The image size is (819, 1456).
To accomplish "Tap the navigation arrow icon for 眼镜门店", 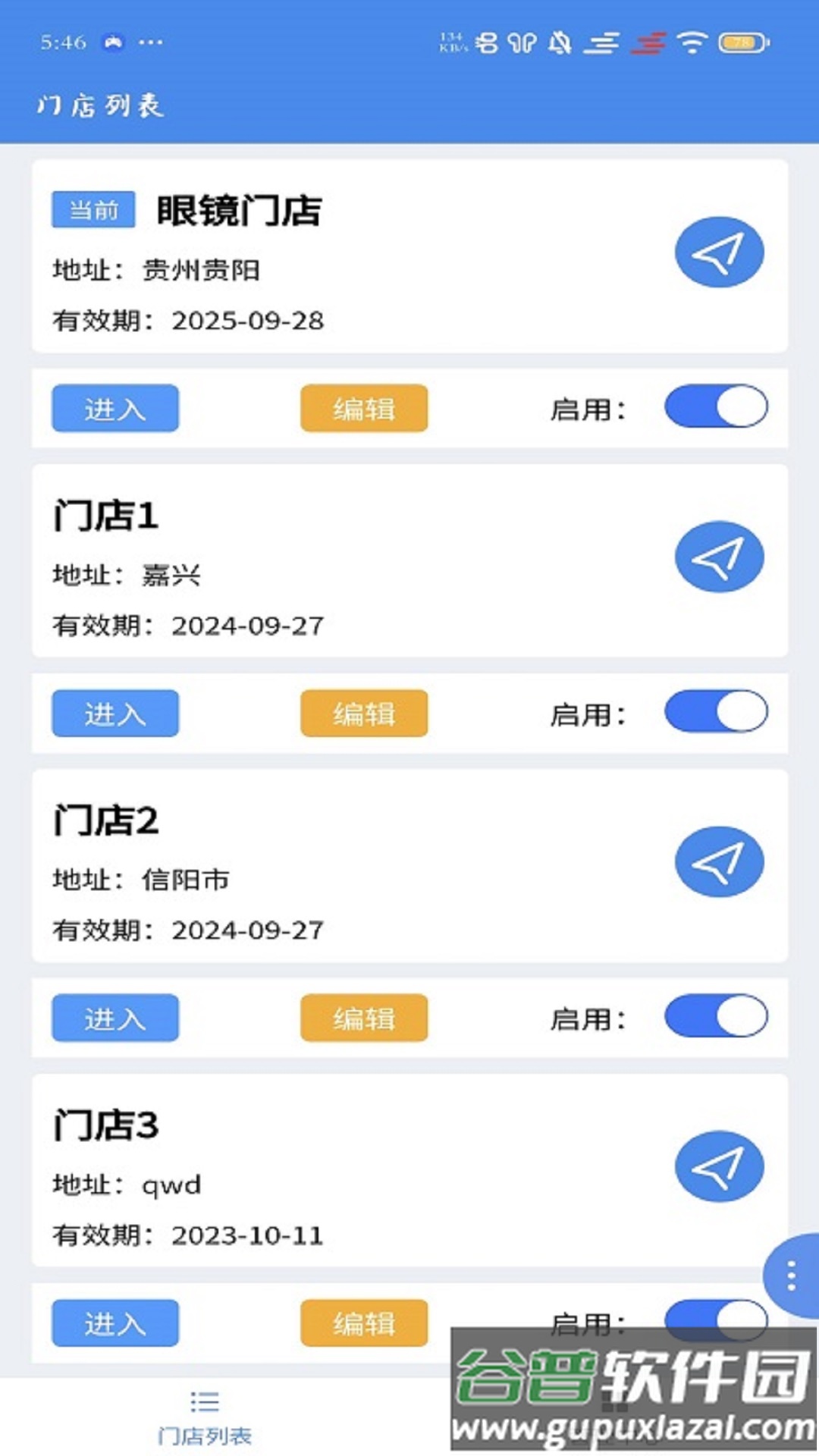I will click(719, 252).
